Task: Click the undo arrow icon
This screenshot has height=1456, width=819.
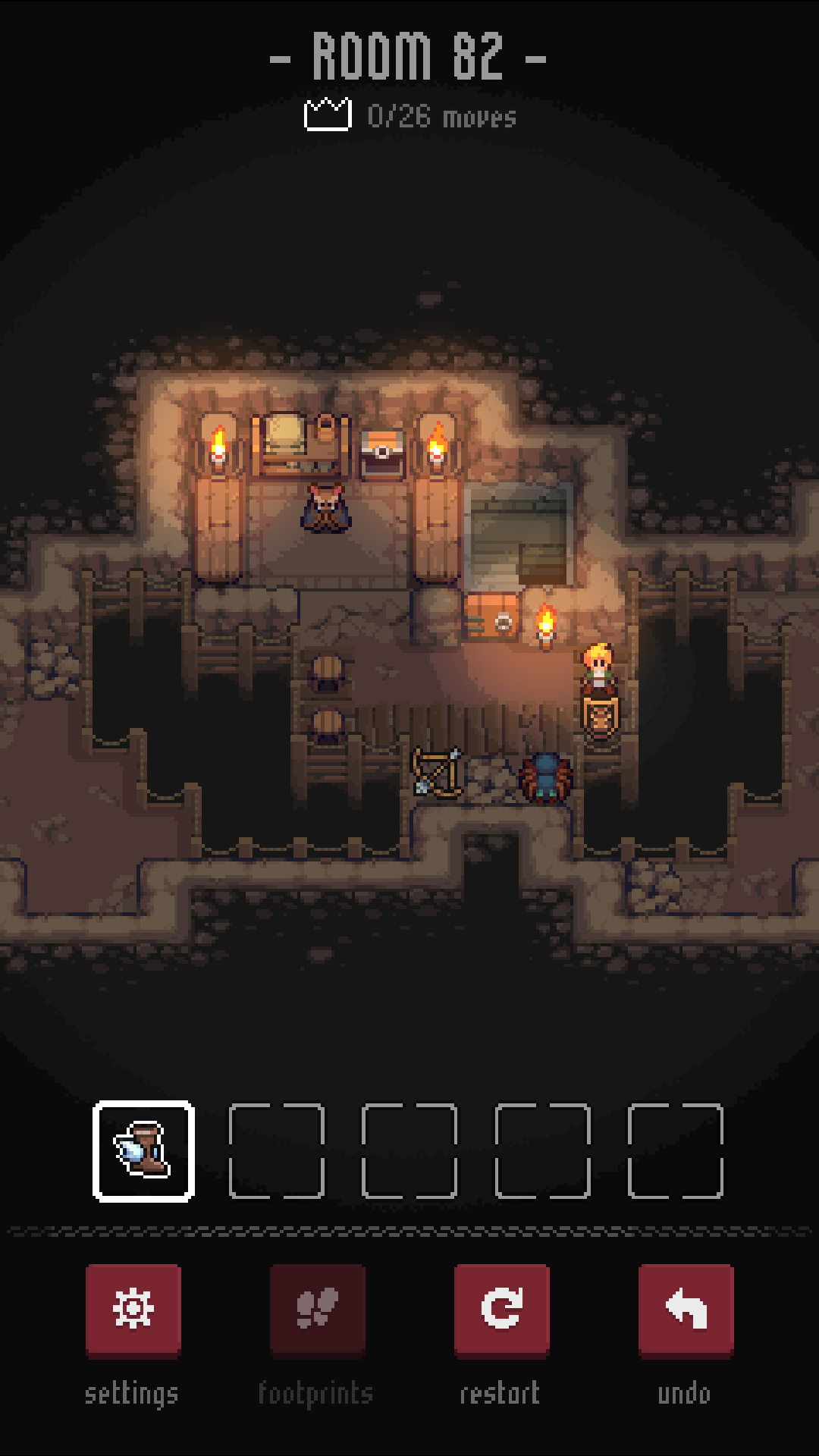Action: click(686, 1310)
